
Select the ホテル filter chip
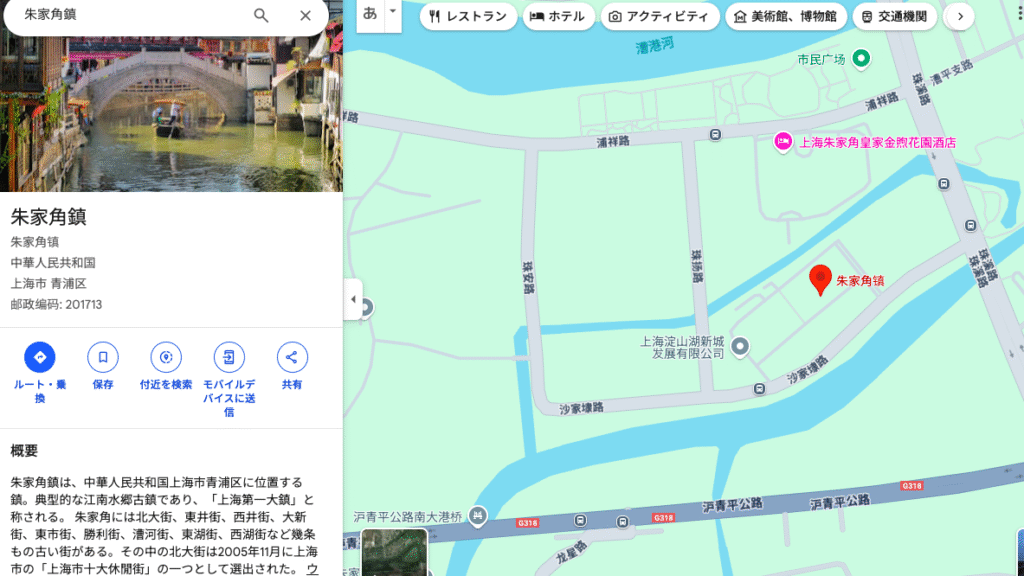(559, 16)
